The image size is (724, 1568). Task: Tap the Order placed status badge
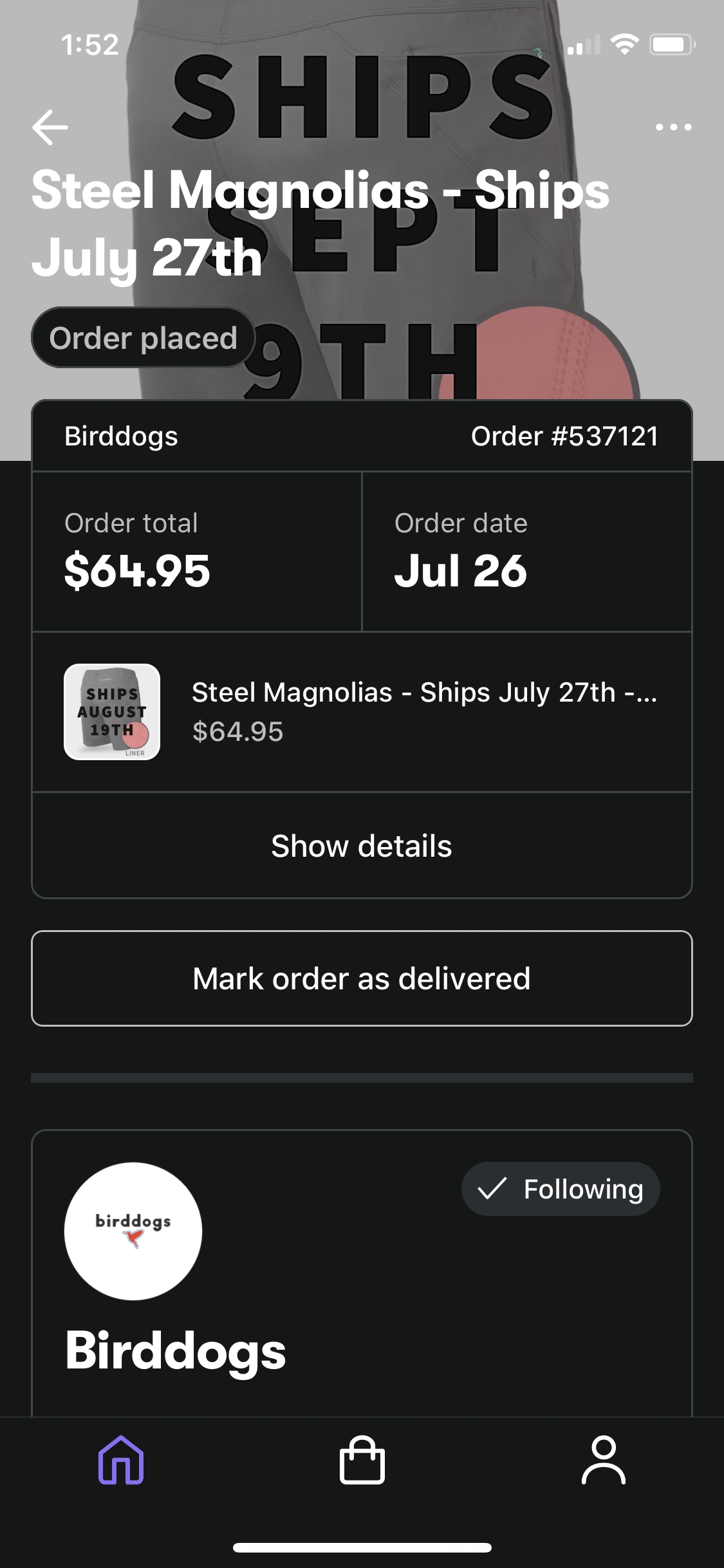(x=142, y=337)
